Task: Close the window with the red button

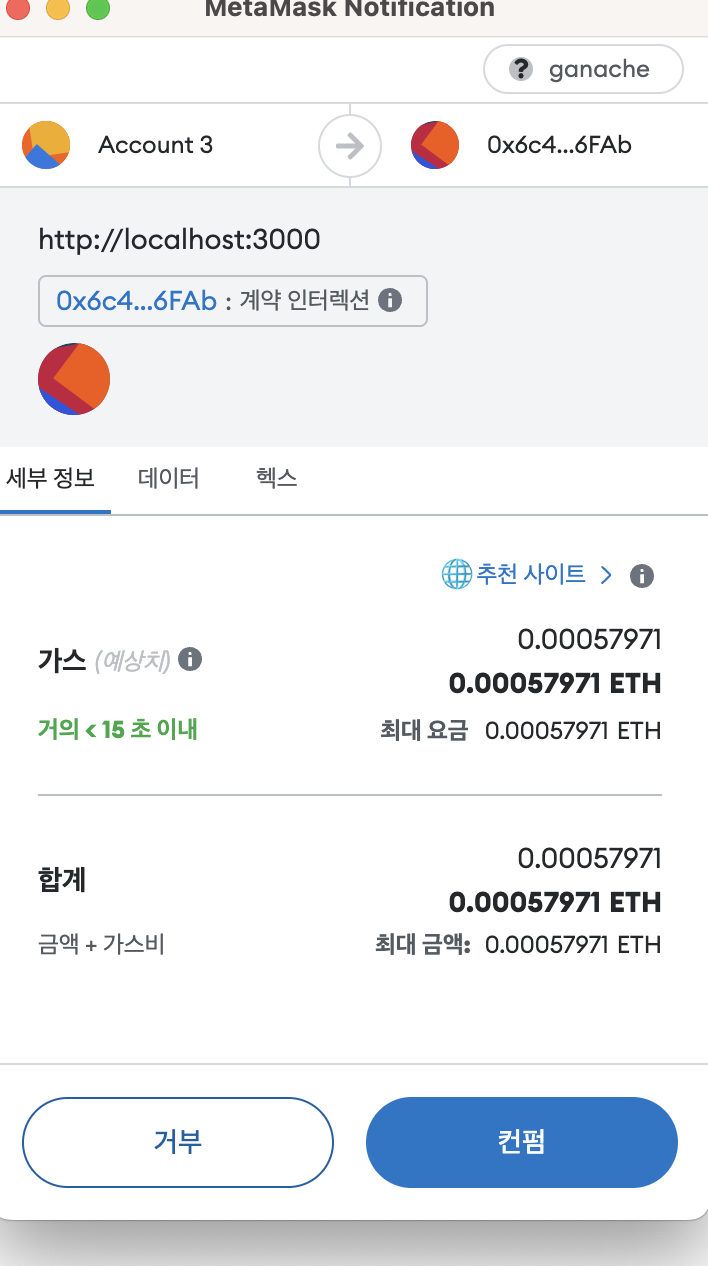Action: click(x=18, y=10)
